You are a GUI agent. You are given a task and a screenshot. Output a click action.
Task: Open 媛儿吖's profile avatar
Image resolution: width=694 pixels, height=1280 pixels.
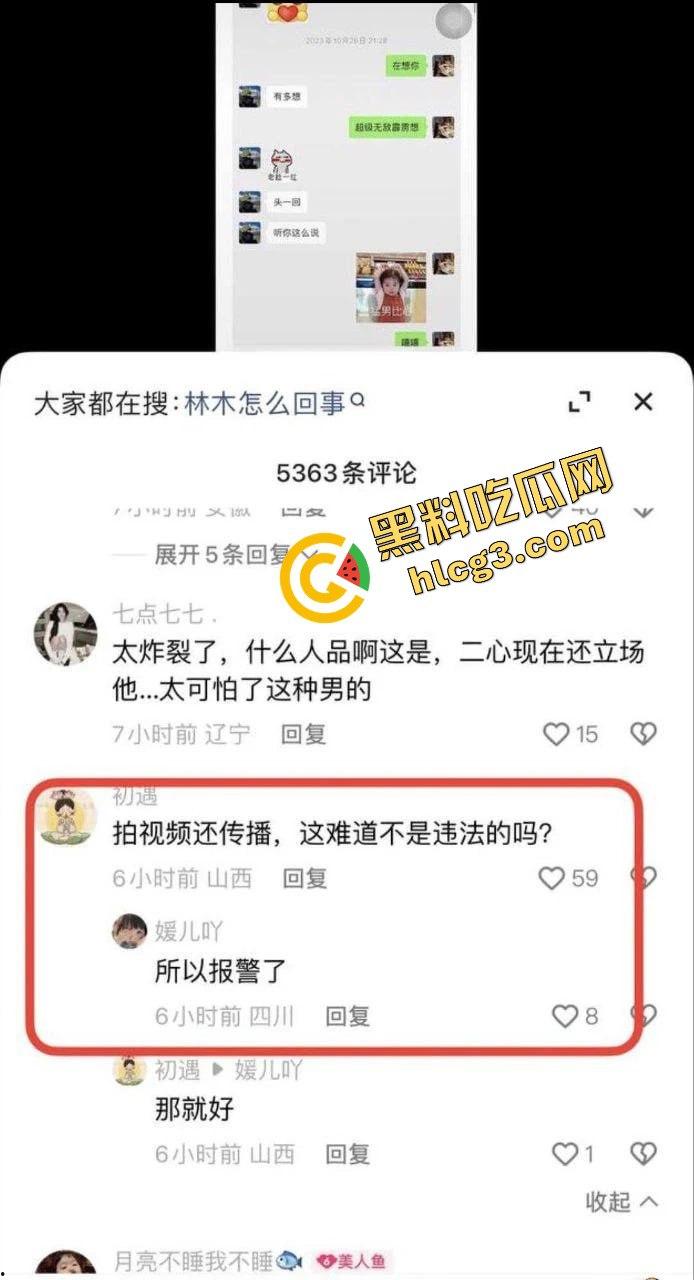129,932
